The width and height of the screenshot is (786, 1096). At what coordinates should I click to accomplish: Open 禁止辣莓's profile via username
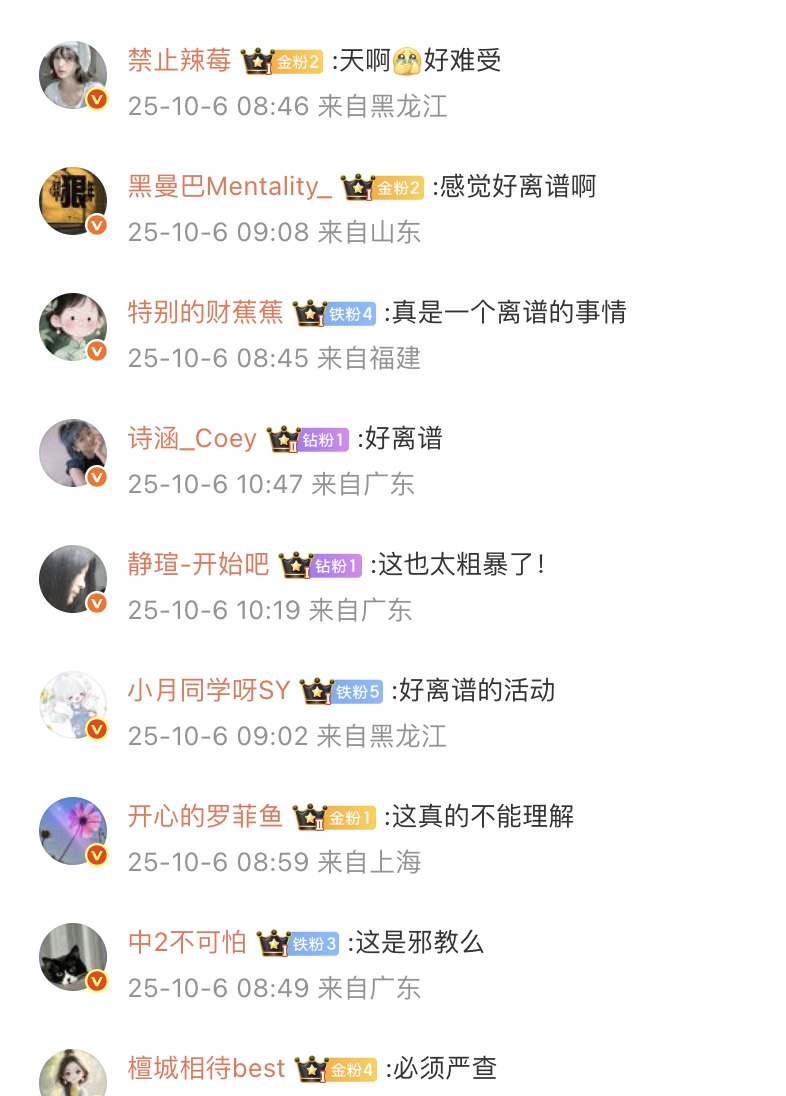click(179, 61)
